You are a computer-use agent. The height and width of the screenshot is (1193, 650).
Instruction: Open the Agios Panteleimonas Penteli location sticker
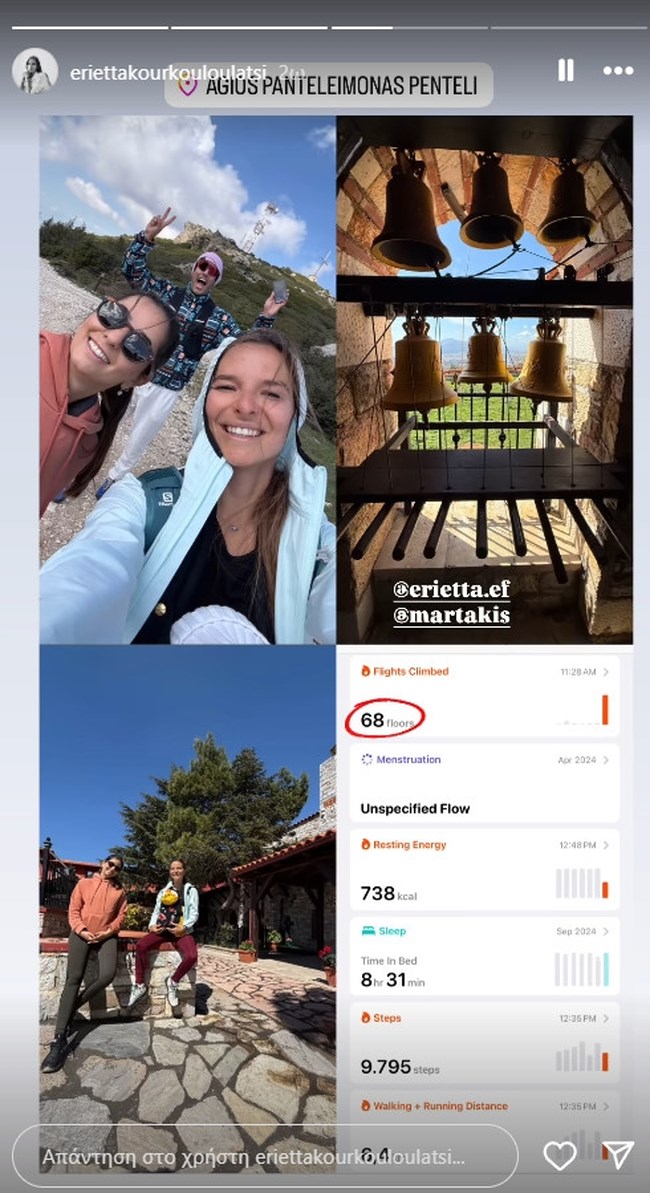pyautogui.click(x=330, y=86)
